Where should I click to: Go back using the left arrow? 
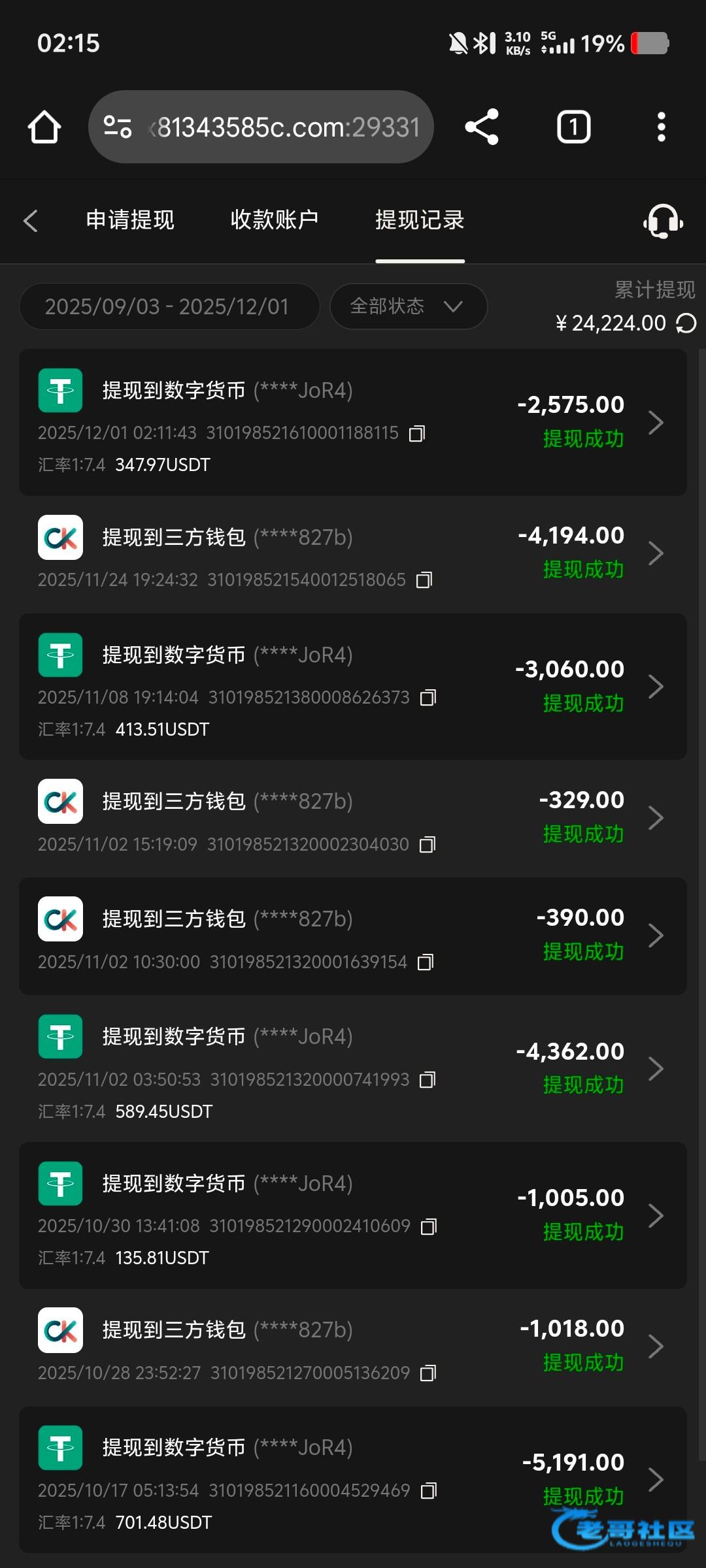[31, 221]
